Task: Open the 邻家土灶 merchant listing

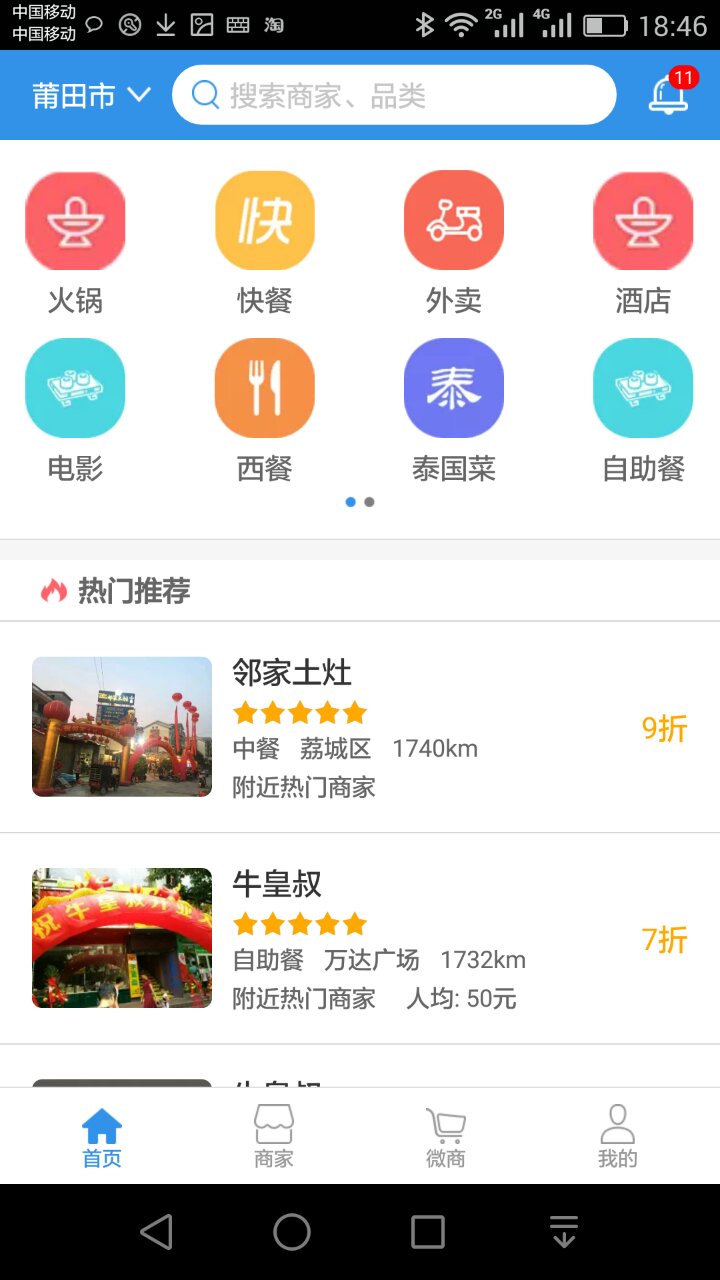Action: click(360, 727)
